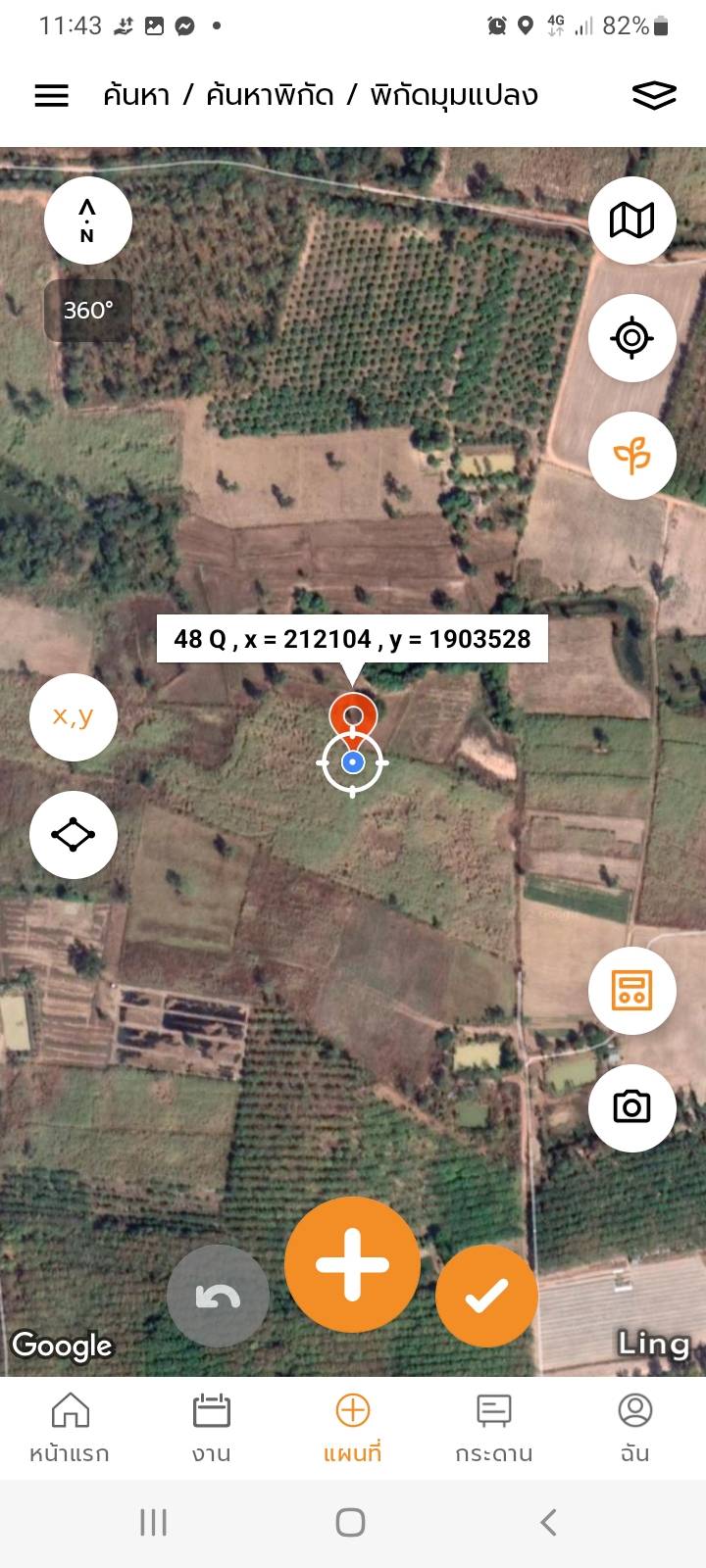Go back using the system back button
Viewport: 706px width, 1568px height.
click(x=549, y=1522)
